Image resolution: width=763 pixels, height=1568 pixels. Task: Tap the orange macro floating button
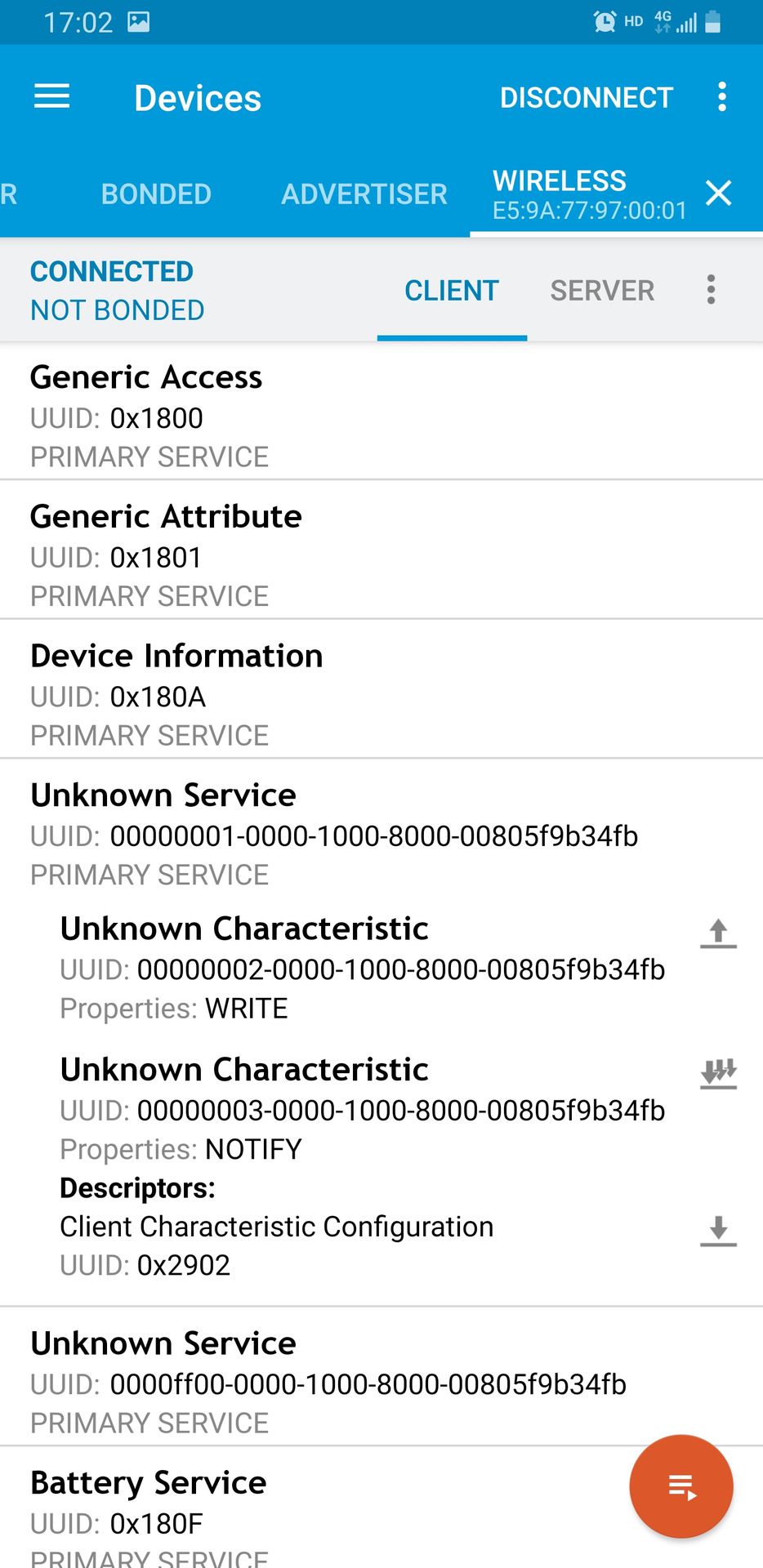(x=681, y=1486)
